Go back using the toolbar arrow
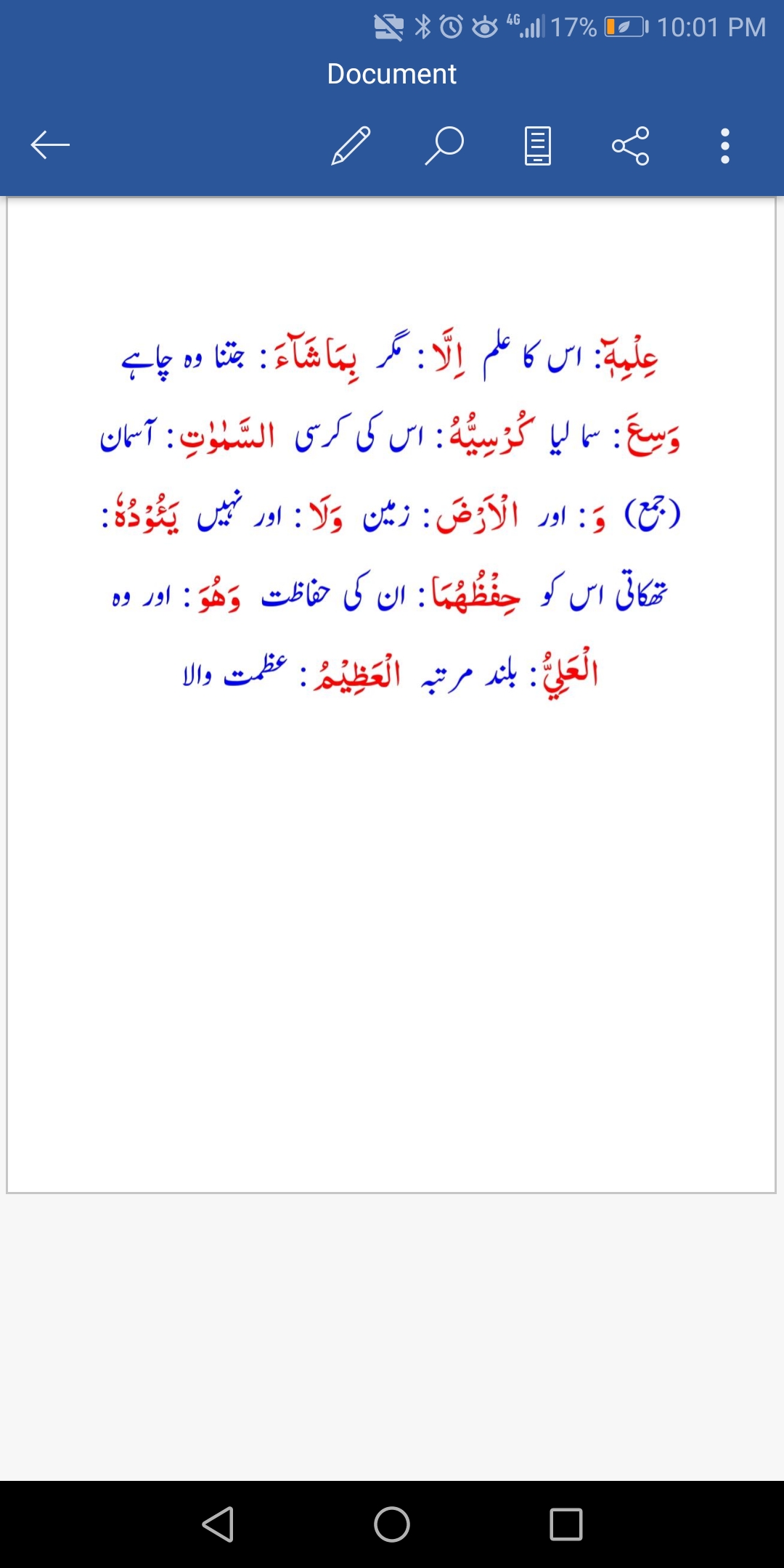The width and height of the screenshot is (784, 1568). 50,145
